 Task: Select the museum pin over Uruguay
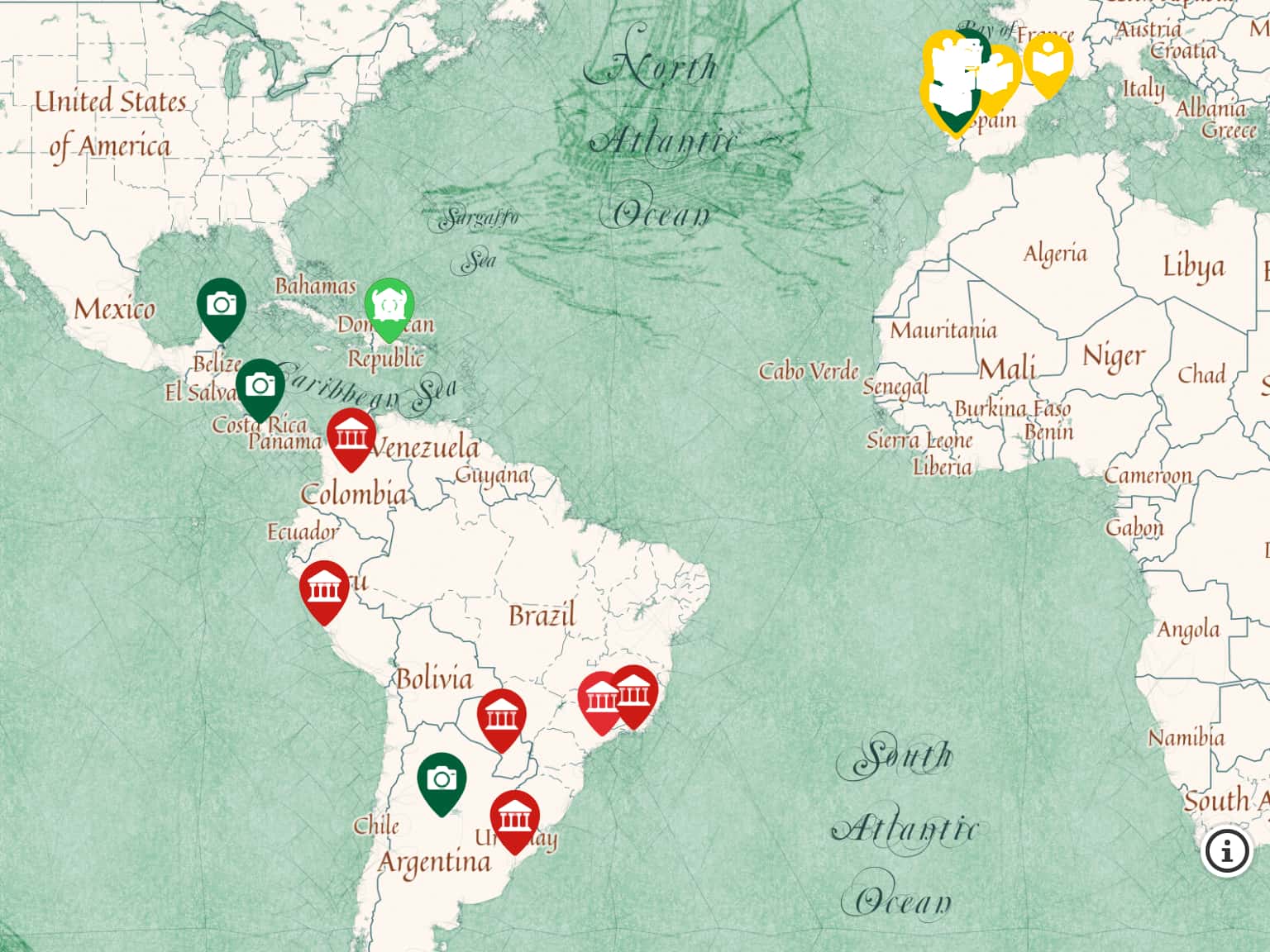514,818
